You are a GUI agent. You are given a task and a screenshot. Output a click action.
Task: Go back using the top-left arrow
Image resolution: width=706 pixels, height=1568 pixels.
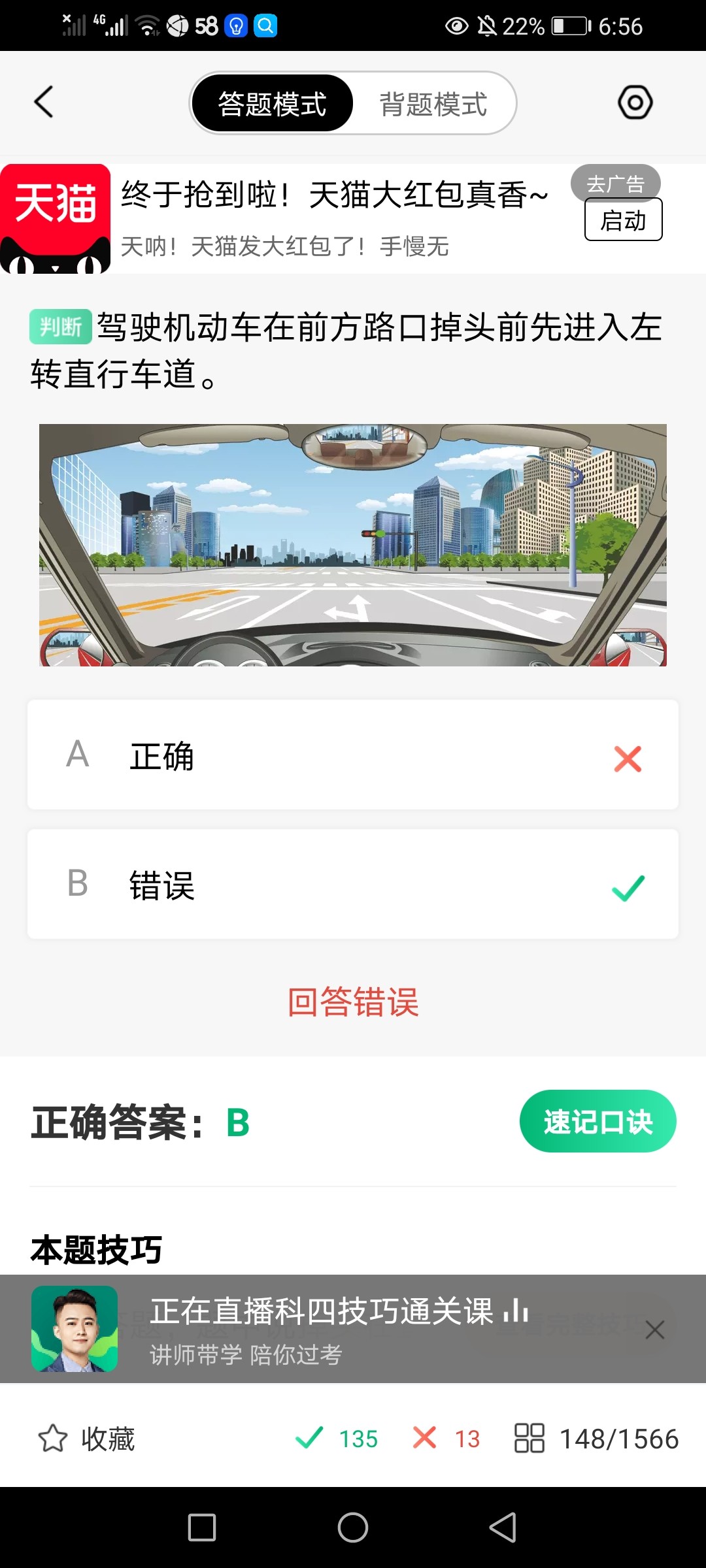pyautogui.click(x=44, y=103)
